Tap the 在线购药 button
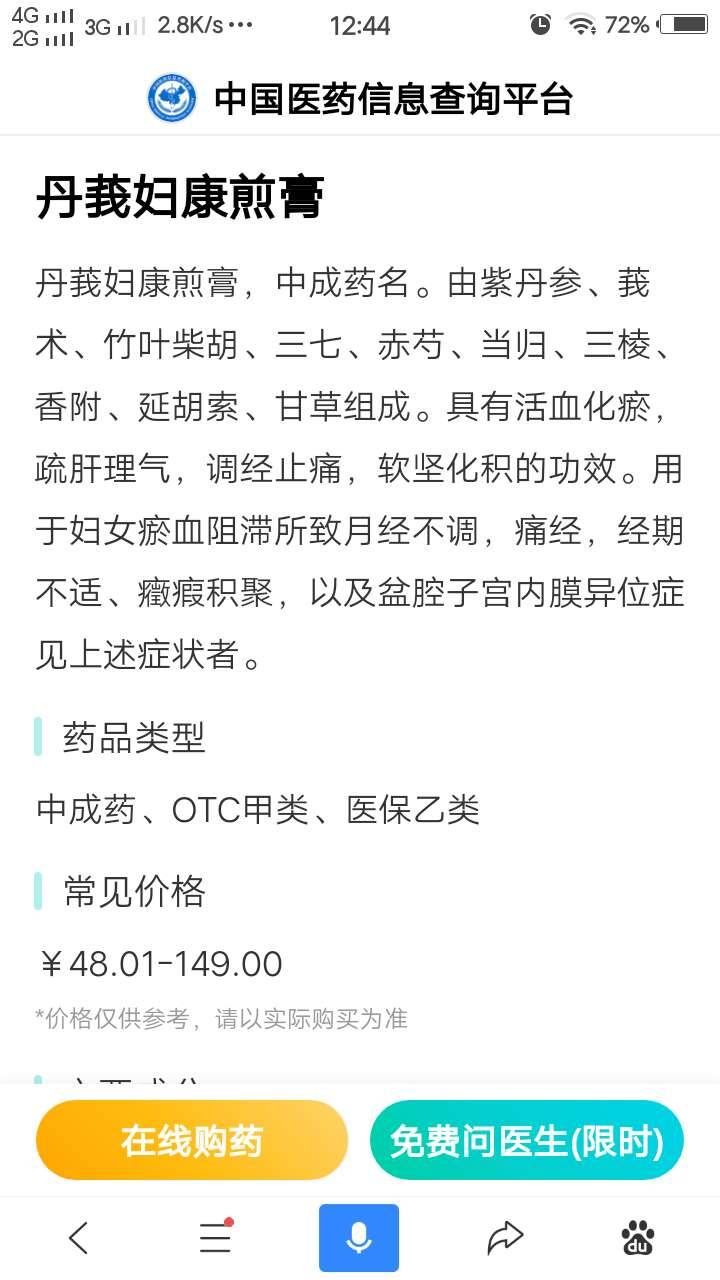The height and width of the screenshot is (1280, 720). 192,1141
